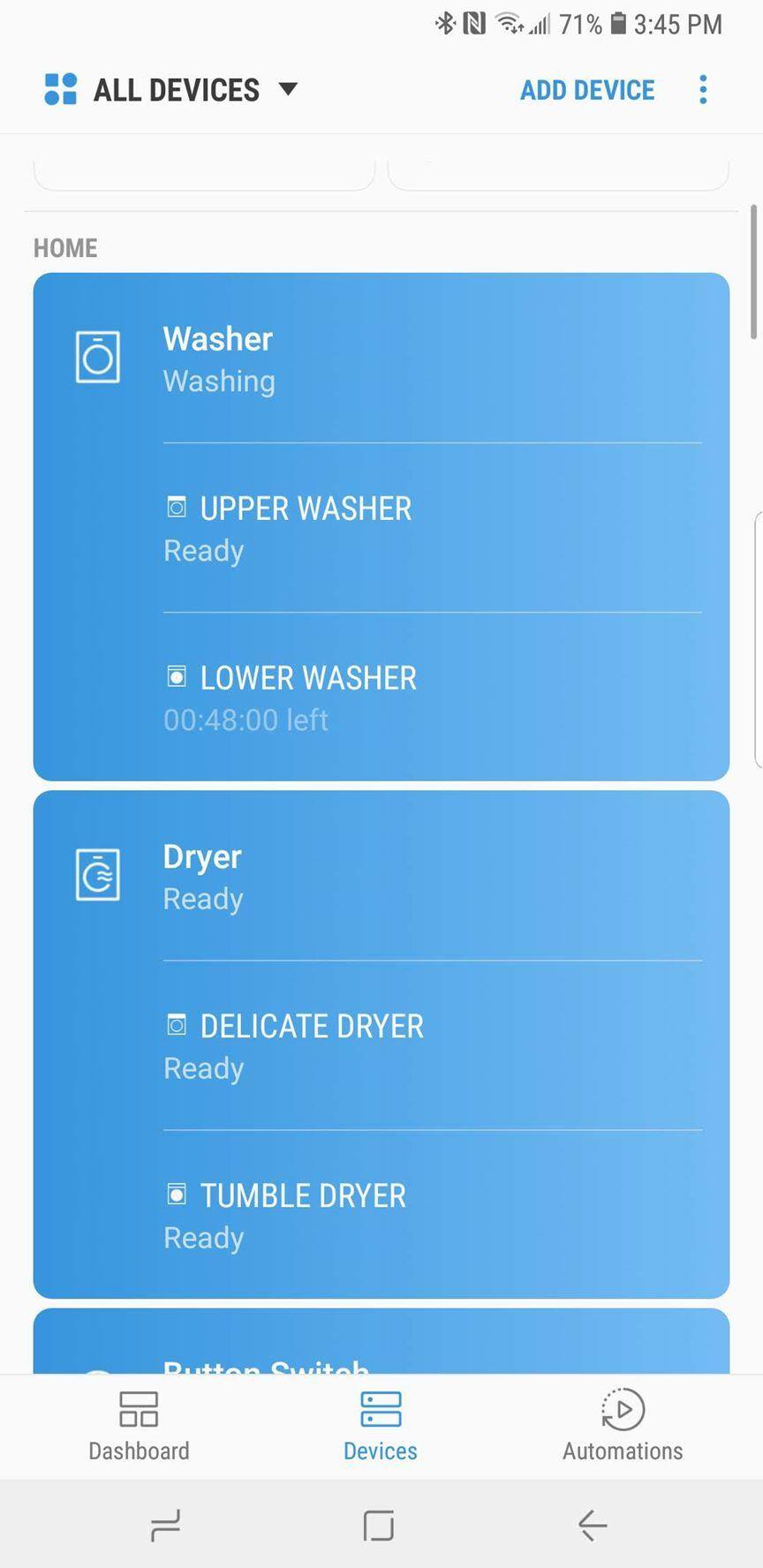Tap the system home button

379,1525
